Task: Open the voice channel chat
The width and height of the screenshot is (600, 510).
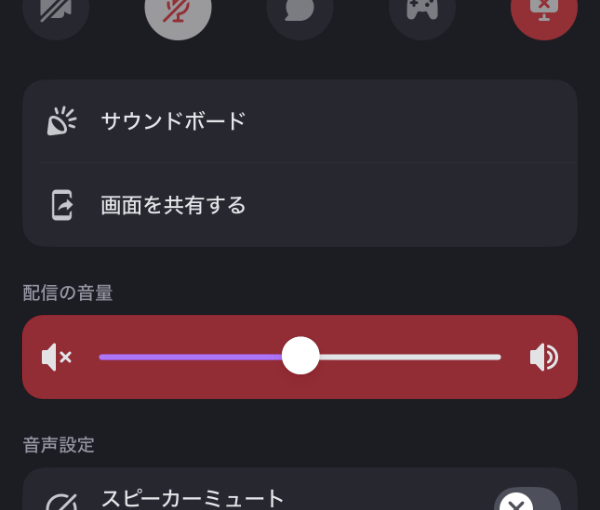Action: coord(300,12)
